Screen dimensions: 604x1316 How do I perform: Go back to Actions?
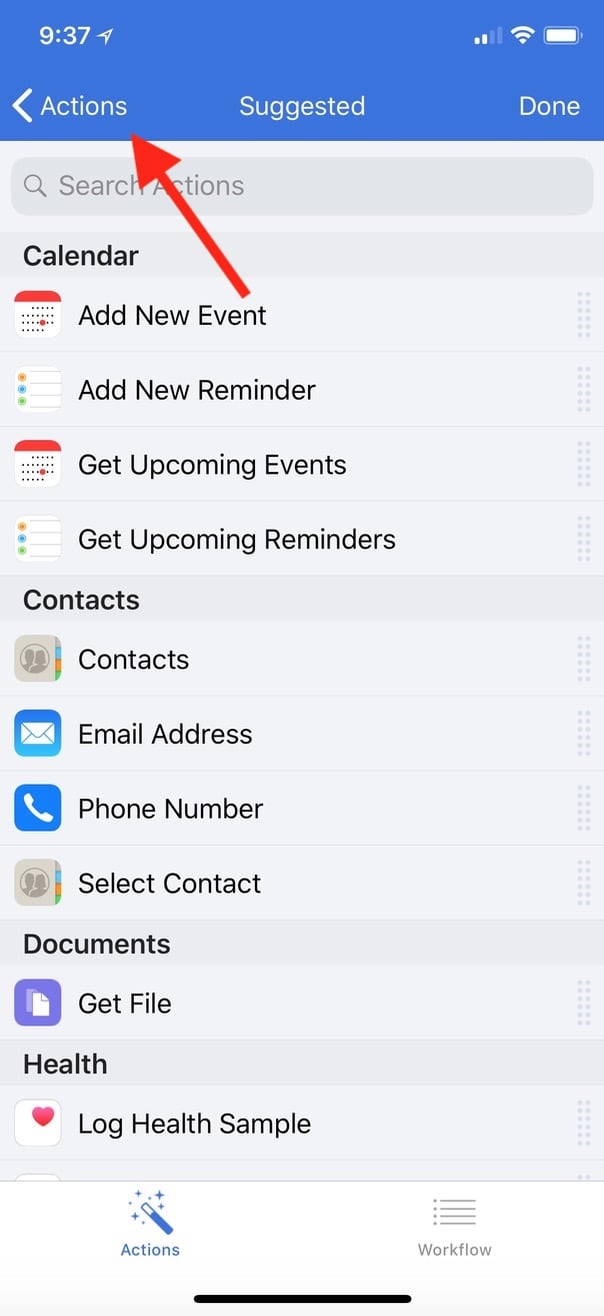(x=70, y=106)
